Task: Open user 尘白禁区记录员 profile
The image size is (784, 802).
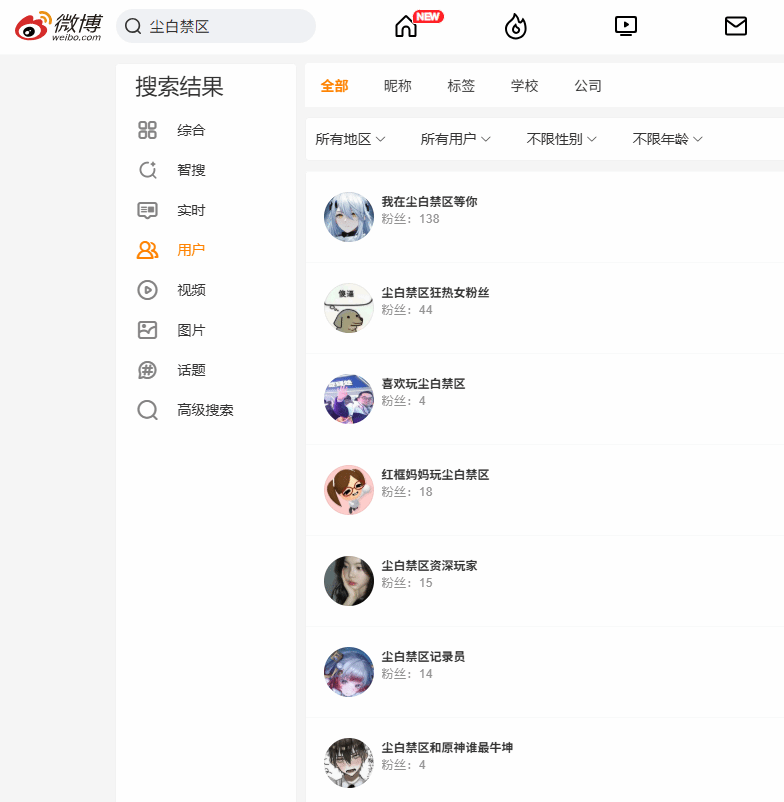Action: 422,657
